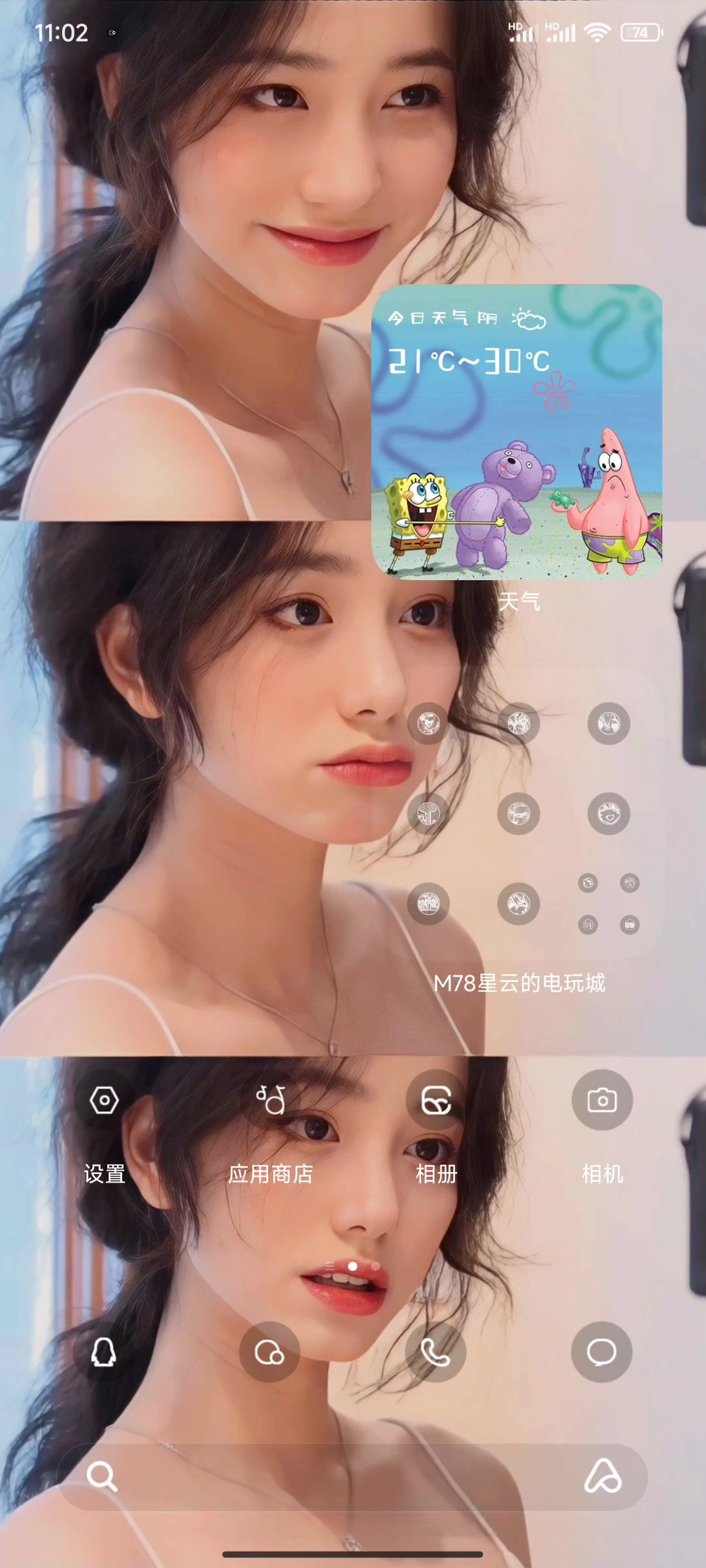This screenshot has height=1568, width=706.
Task: Open the 设置 settings app
Action: pos(105,1101)
